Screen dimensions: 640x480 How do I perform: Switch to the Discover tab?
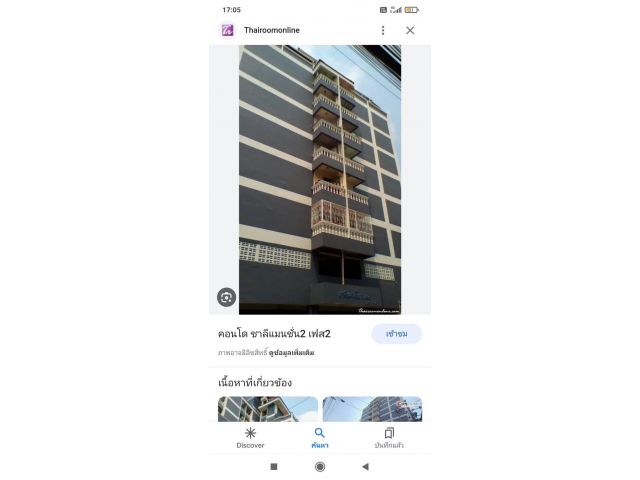250,437
